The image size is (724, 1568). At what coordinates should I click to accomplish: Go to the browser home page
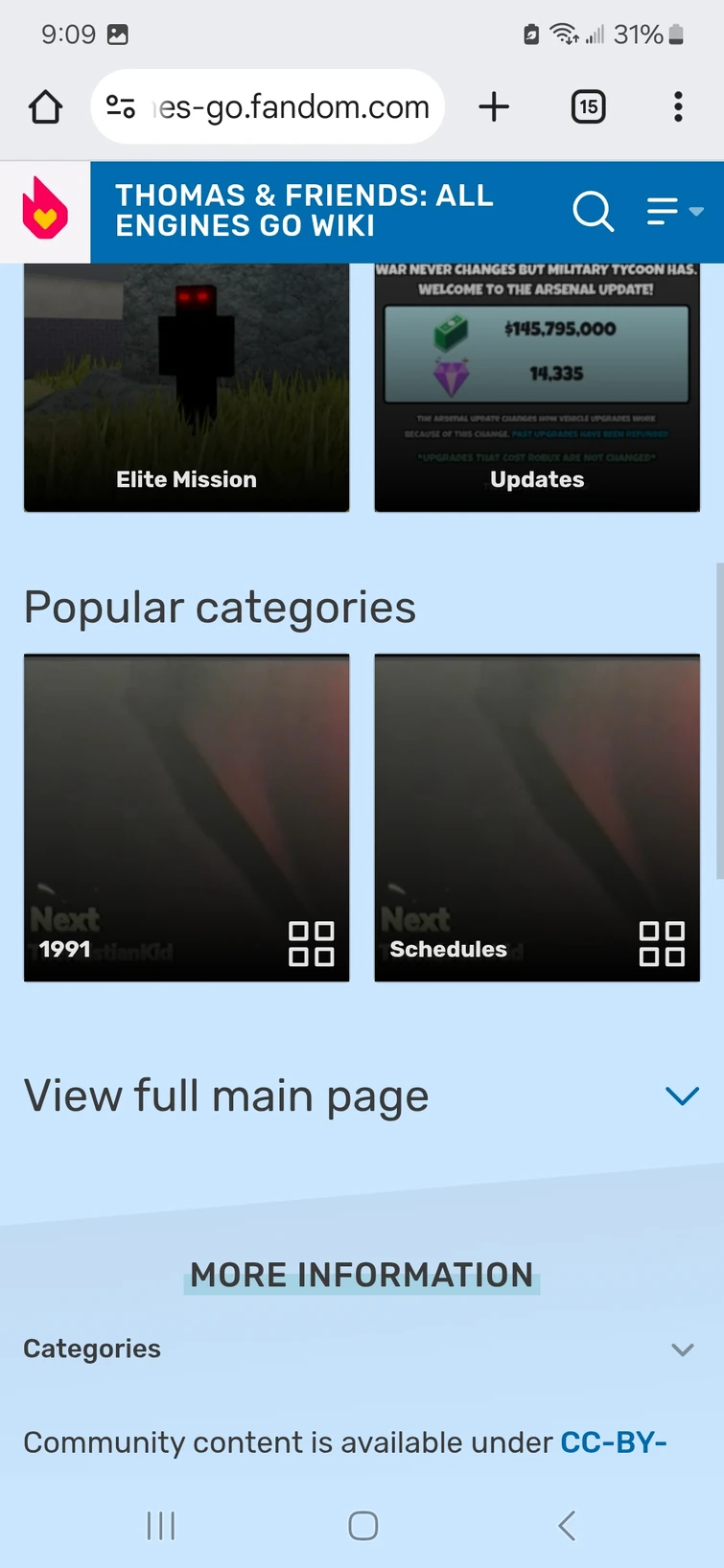[x=45, y=107]
